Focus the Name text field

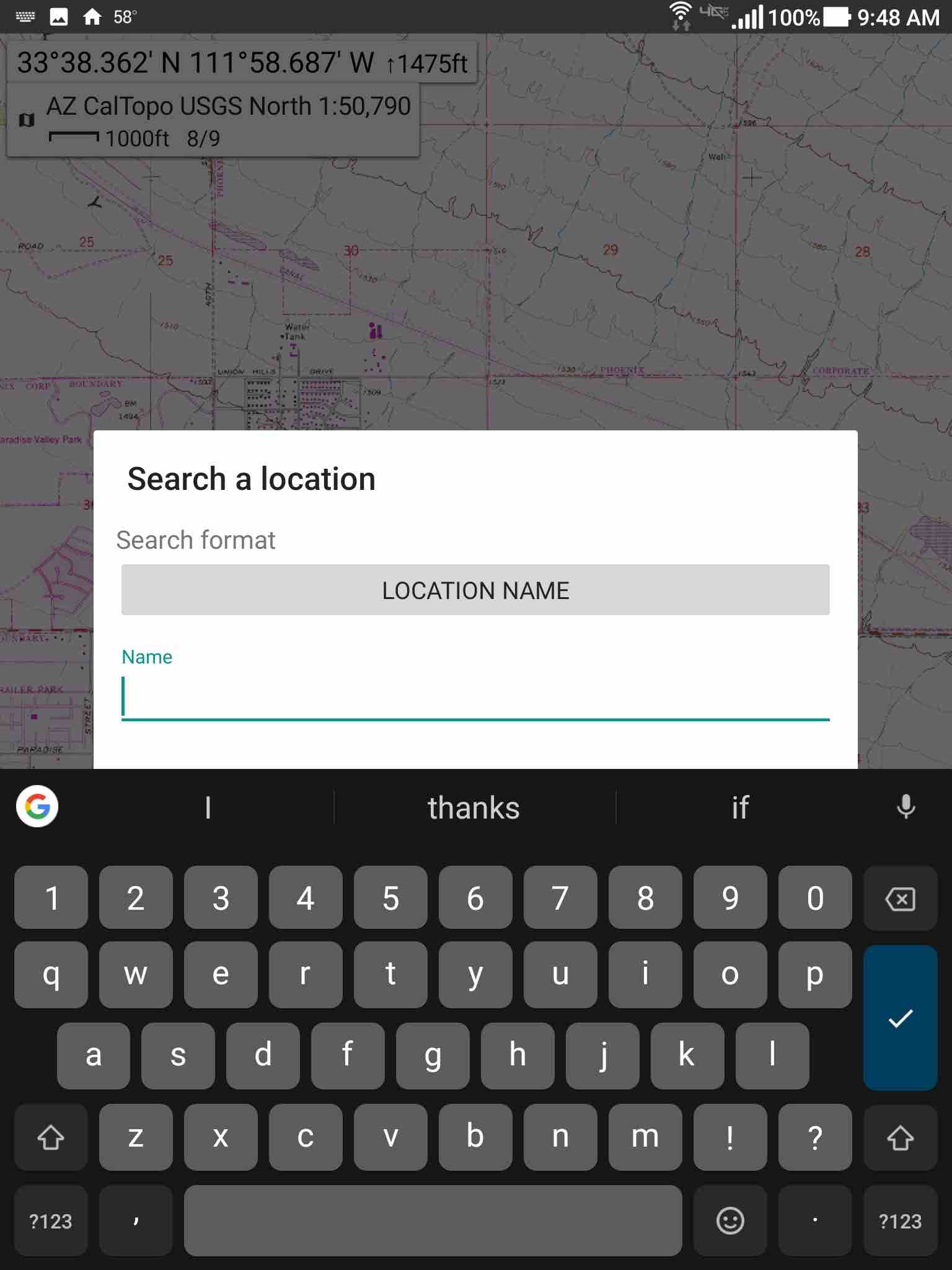tap(475, 698)
